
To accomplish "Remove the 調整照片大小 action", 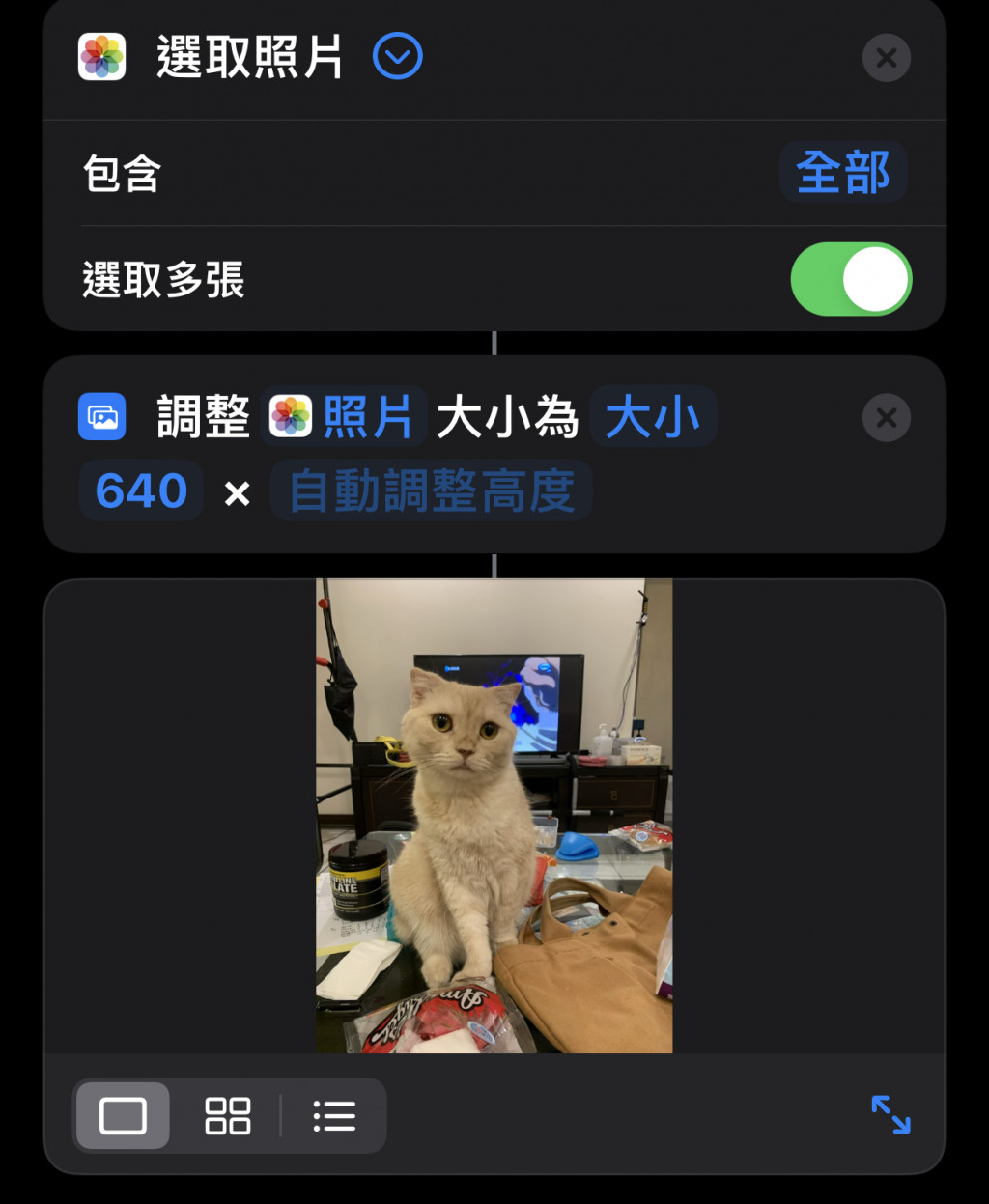I will 886,418.
